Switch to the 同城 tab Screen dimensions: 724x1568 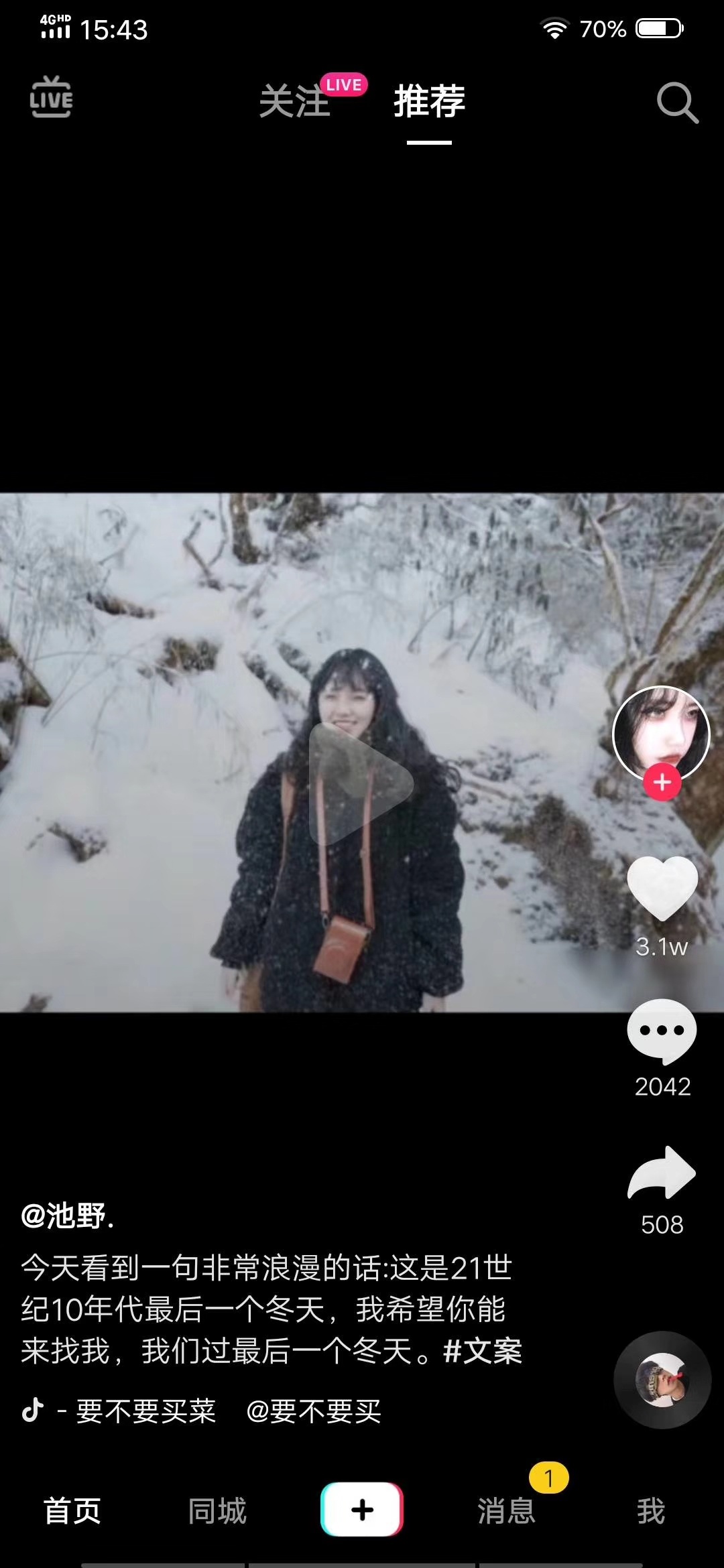pos(217,1511)
